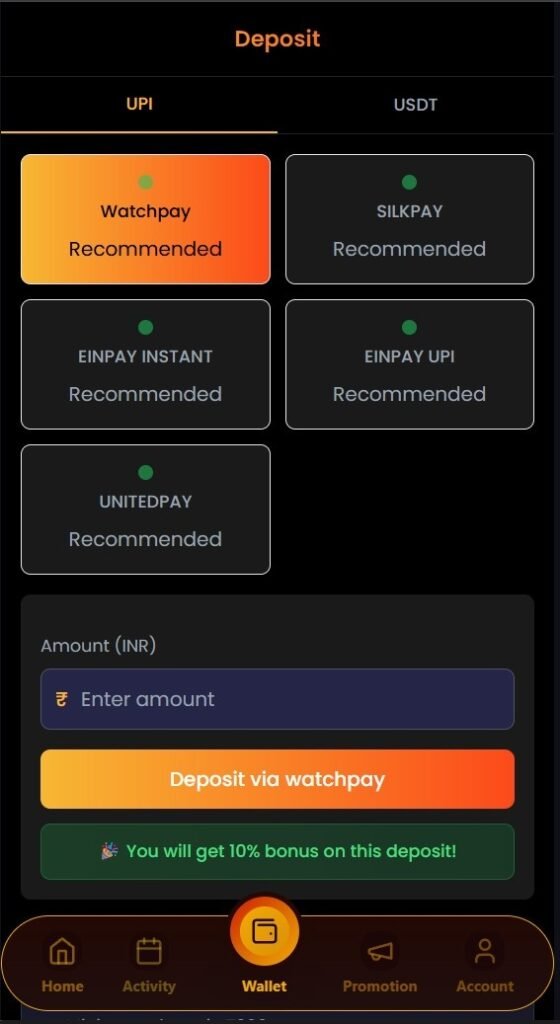Tap the Wallet button in bottom bar
The height and width of the screenshot is (1024, 560).
pos(264,947)
